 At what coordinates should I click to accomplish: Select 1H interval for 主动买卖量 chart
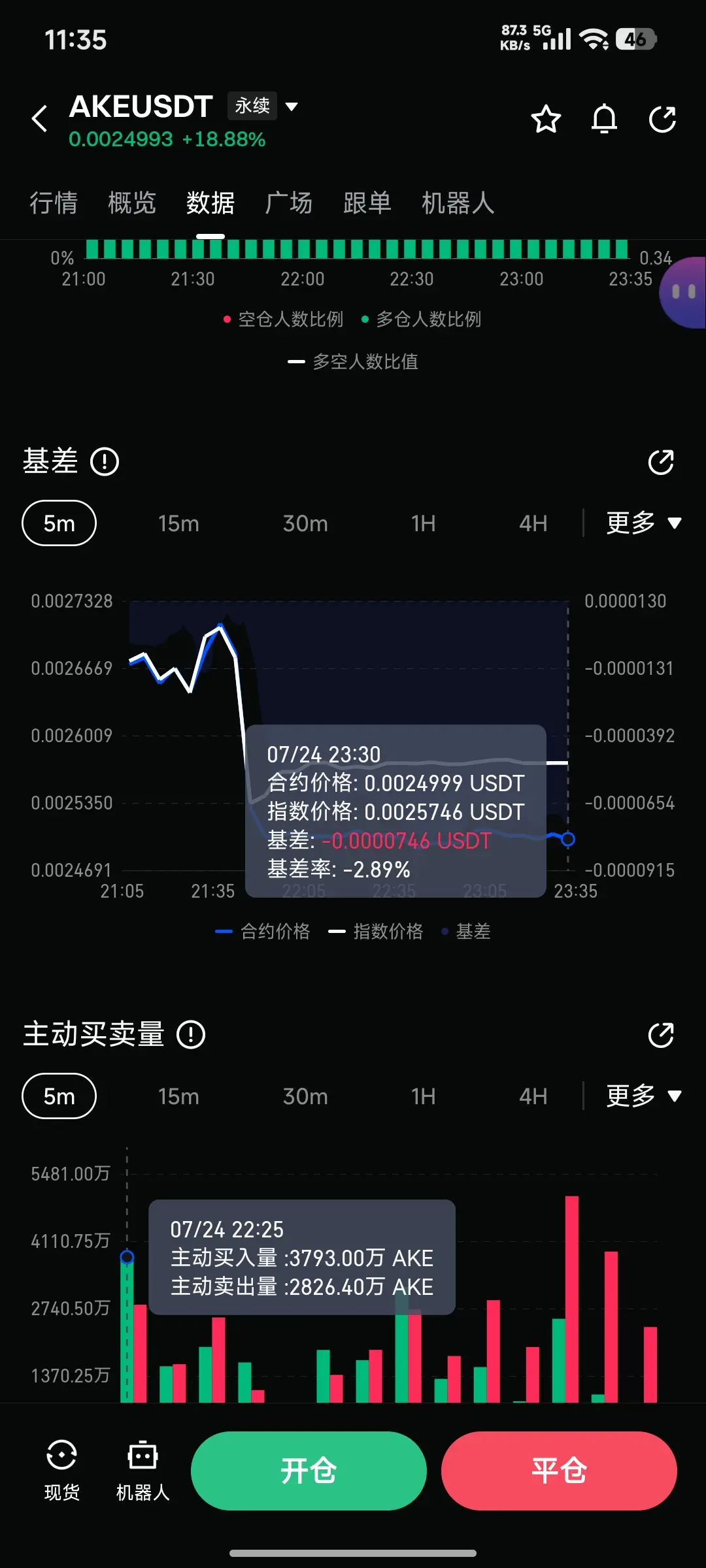click(424, 1096)
